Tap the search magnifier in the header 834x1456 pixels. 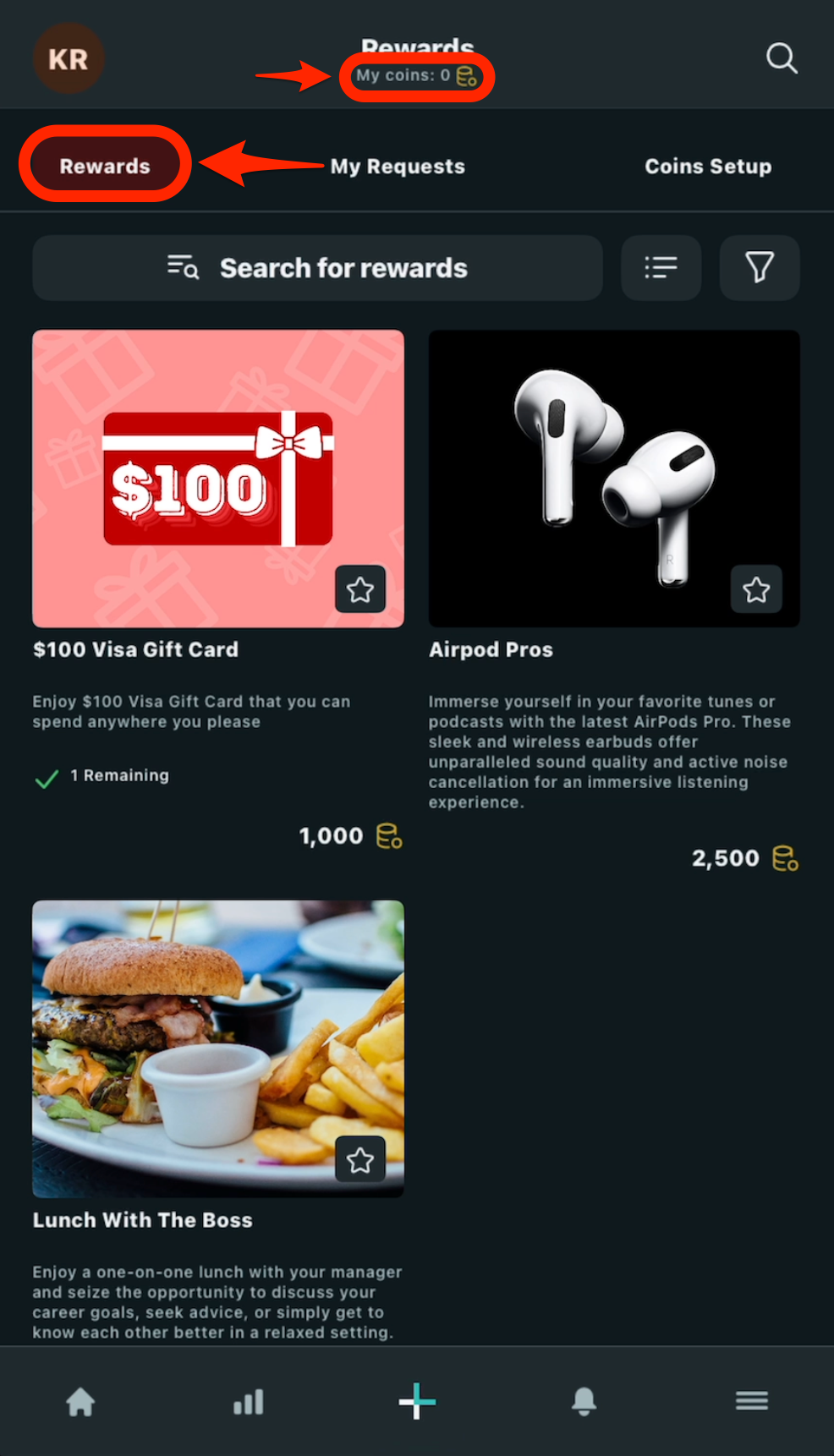(x=782, y=58)
